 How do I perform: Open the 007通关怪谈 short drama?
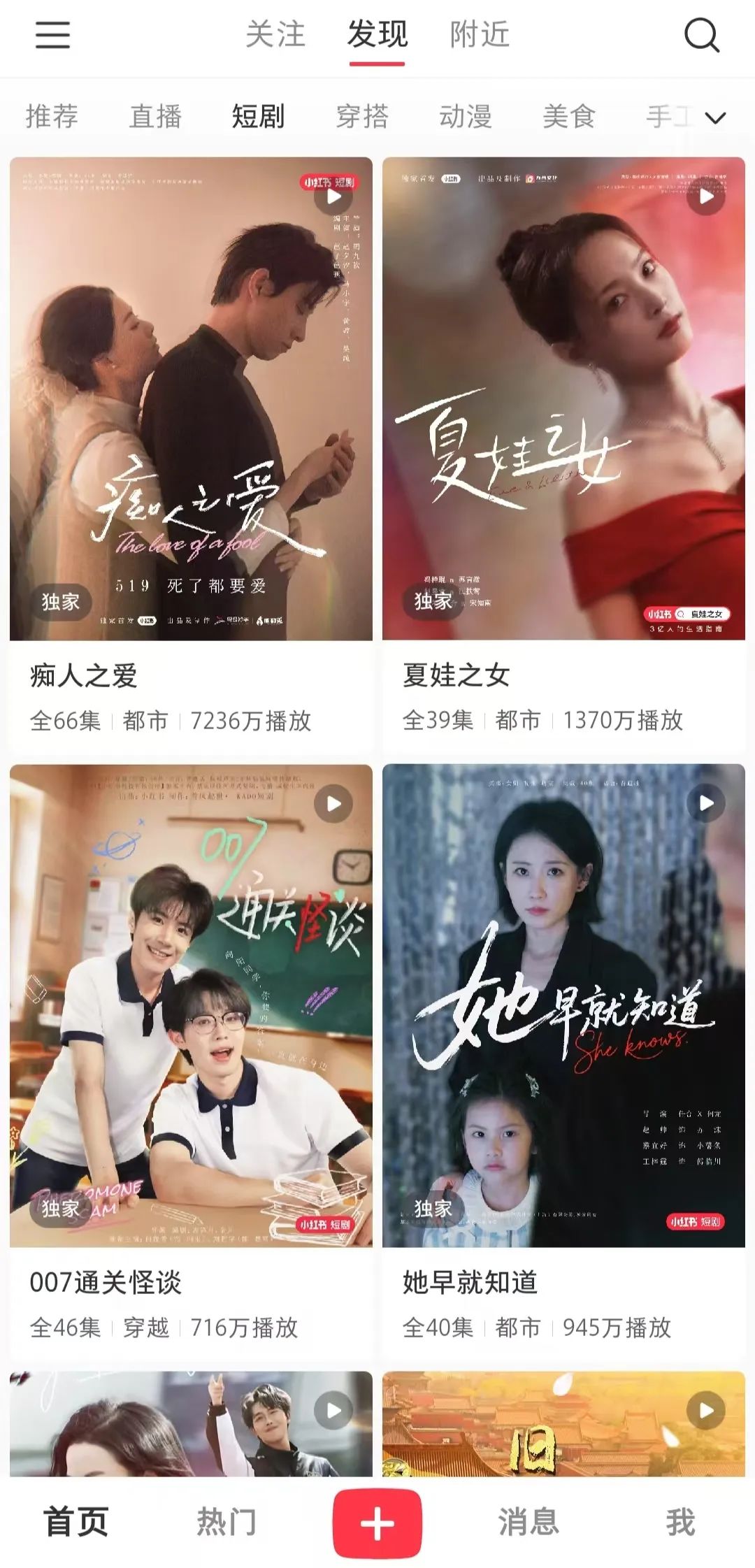191,1061
